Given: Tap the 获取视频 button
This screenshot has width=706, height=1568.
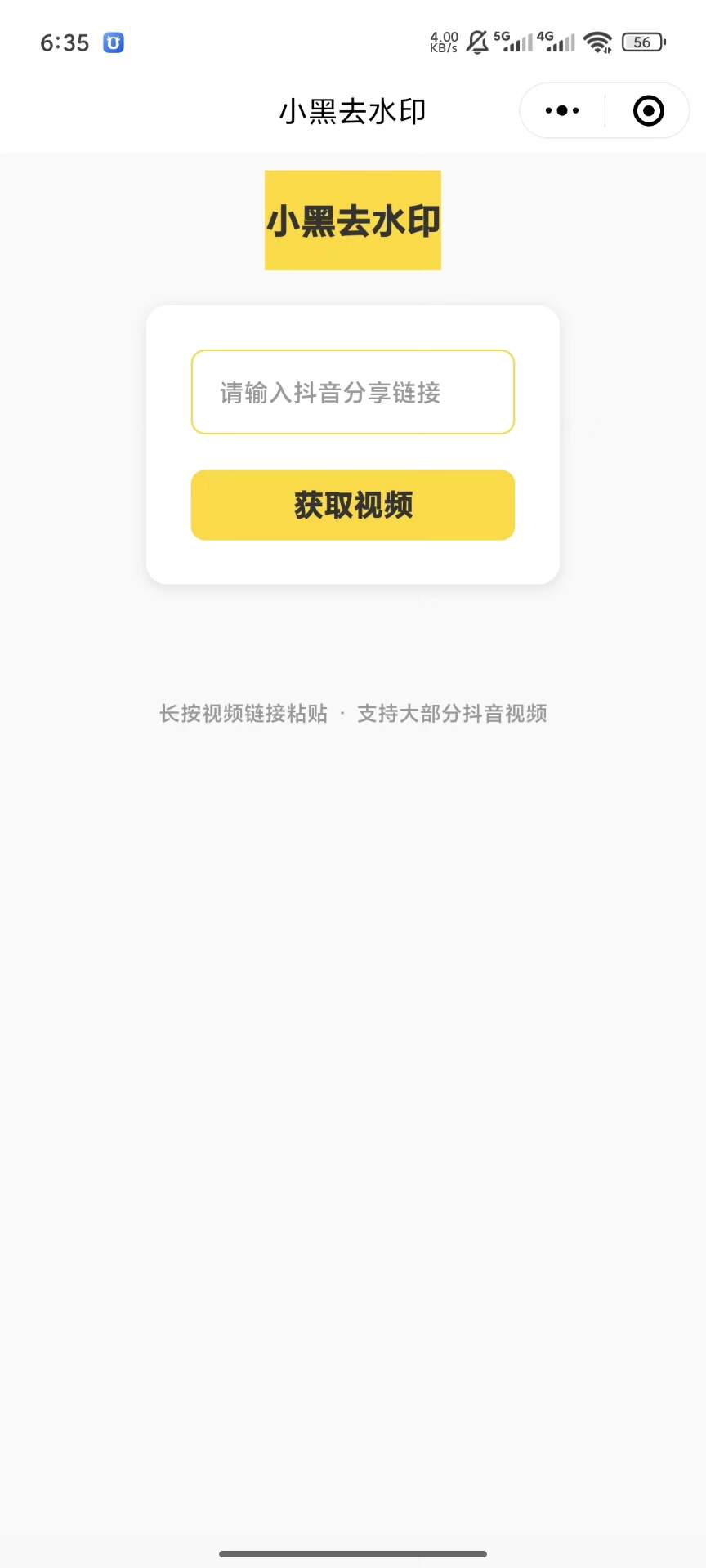Looking at the screenshot, I should pyautogui.click(x=353, y=505).
